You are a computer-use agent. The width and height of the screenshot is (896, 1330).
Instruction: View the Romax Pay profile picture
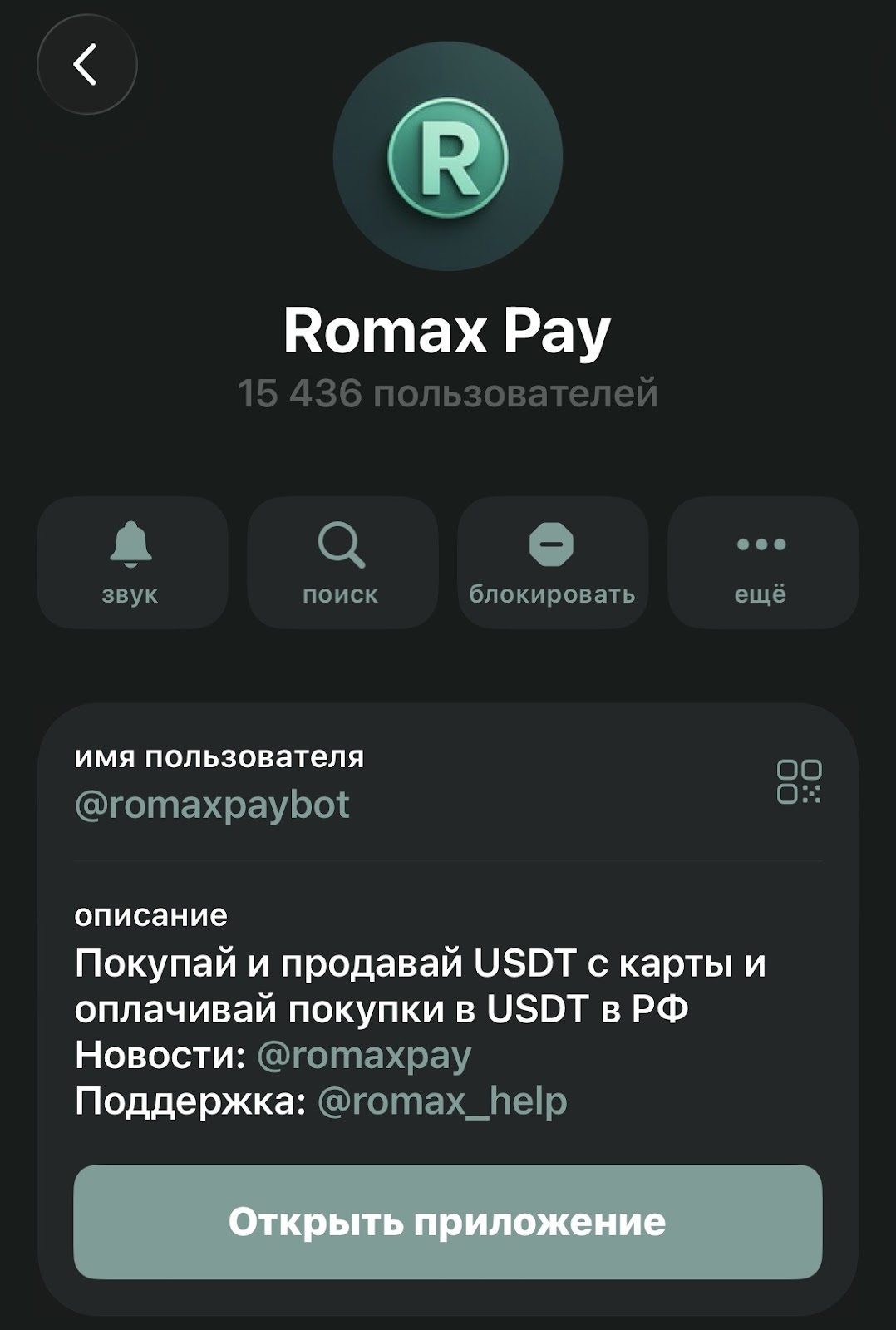(447, 156)
